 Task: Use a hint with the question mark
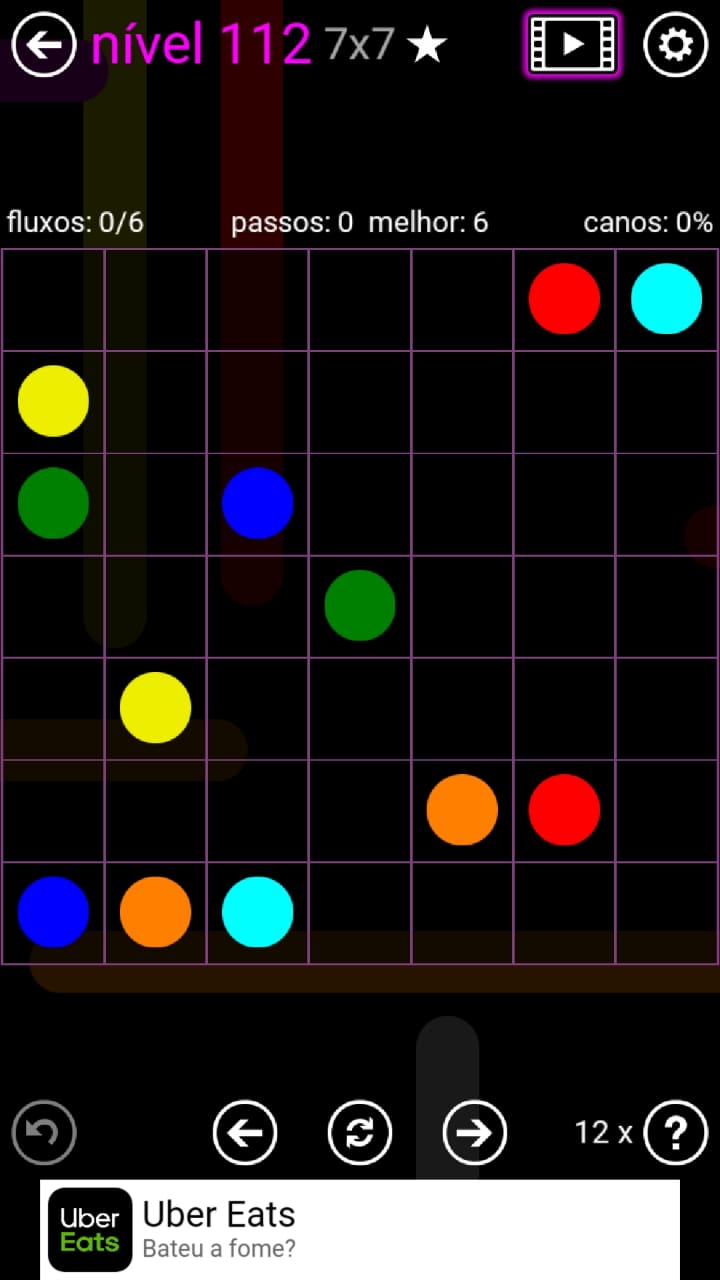click(676, 1133)
